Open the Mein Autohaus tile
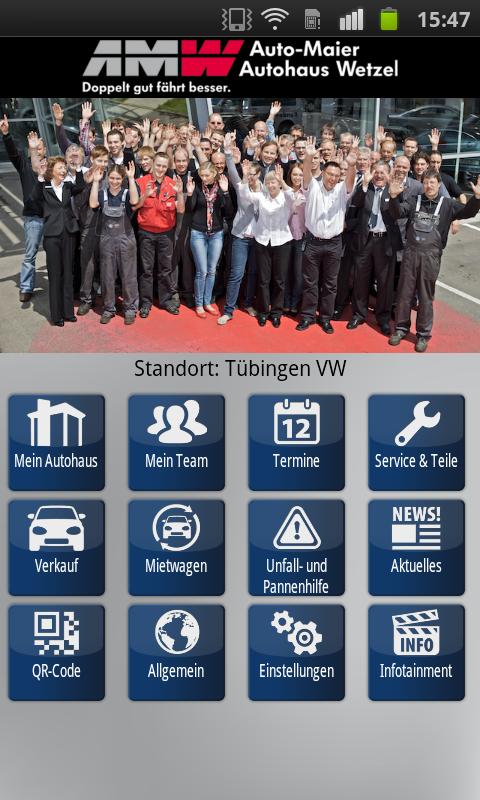The height and width of the screenshot is (800, 480). 56,442
